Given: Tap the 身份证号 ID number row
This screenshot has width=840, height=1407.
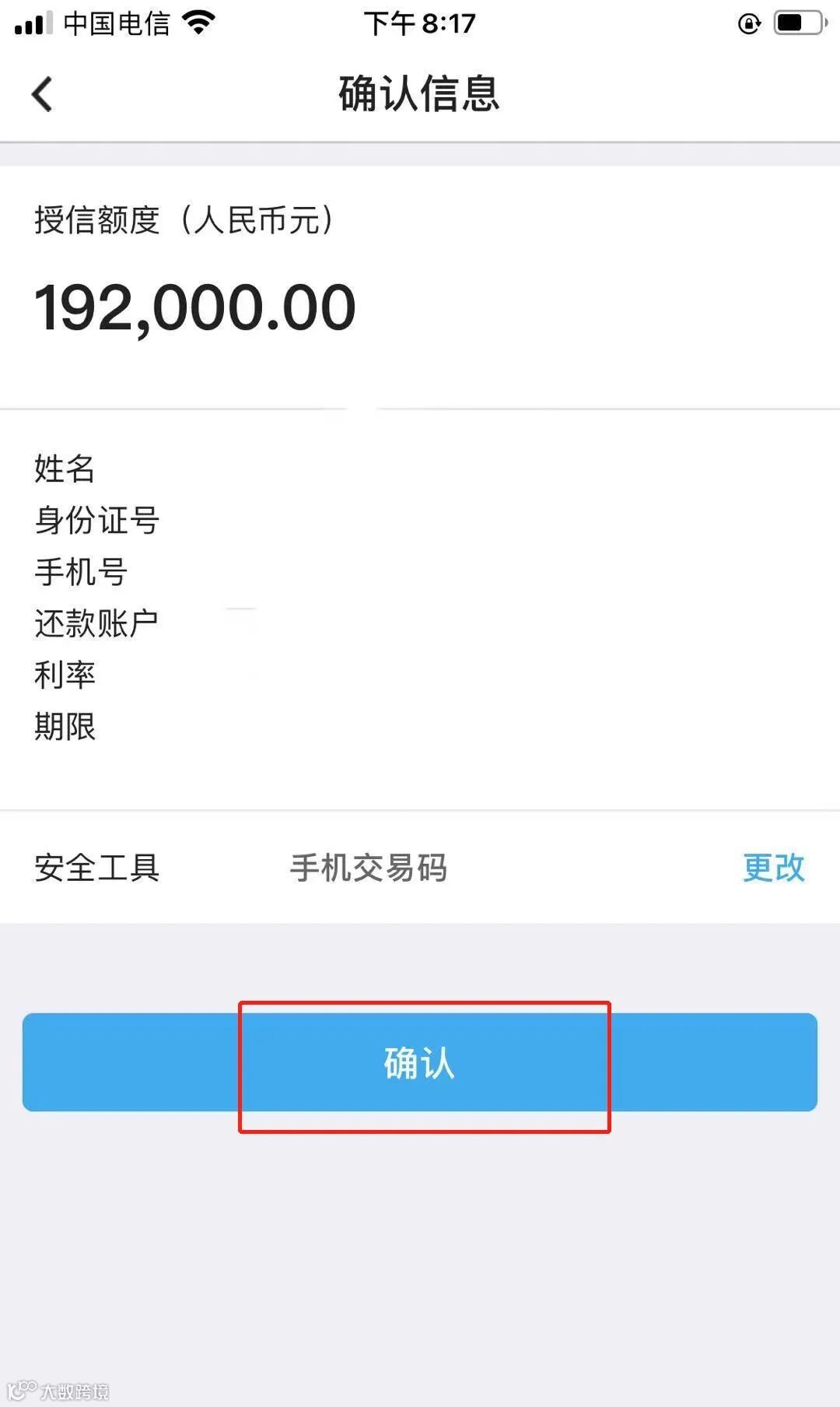Looking at the screenshot, I should click(96, 520).
